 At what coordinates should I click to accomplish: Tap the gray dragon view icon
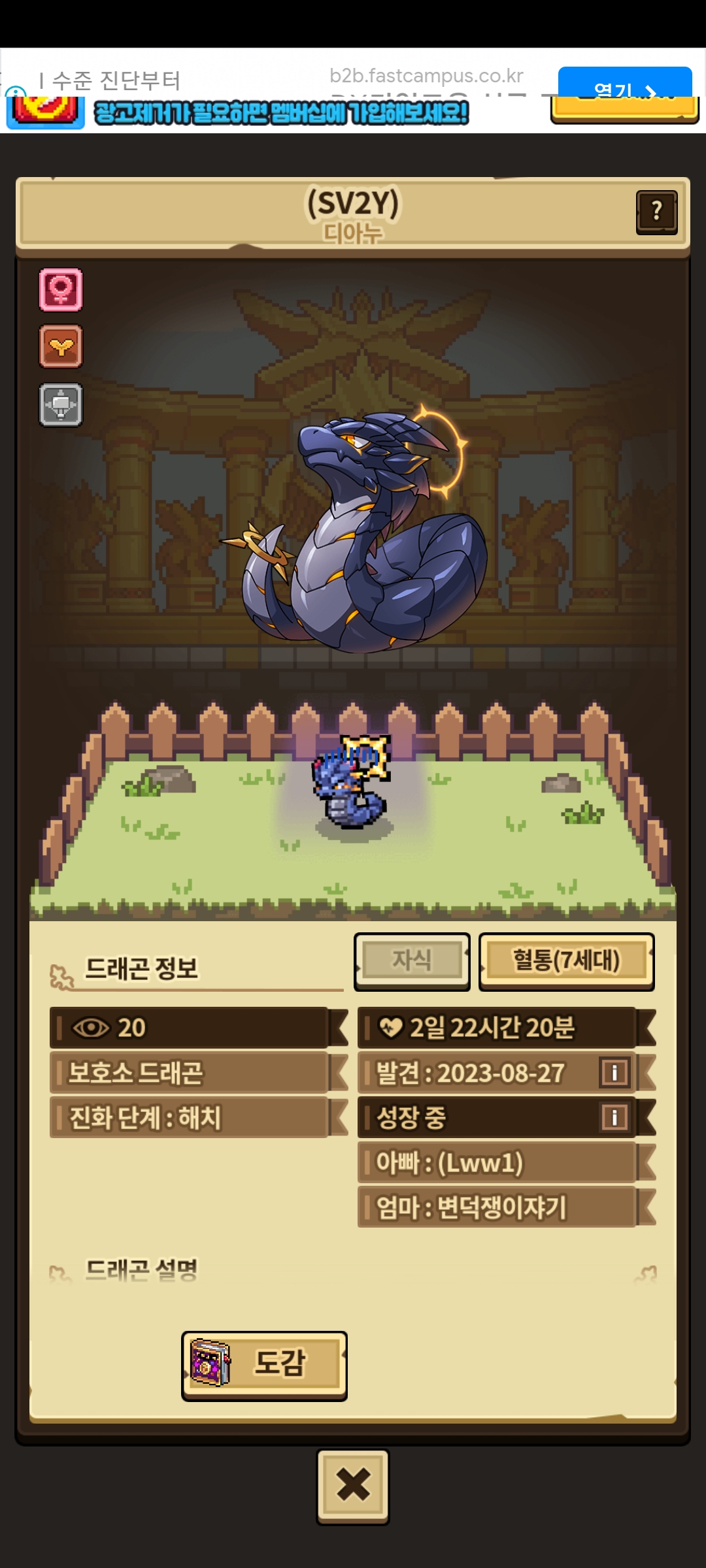point(61,405)
